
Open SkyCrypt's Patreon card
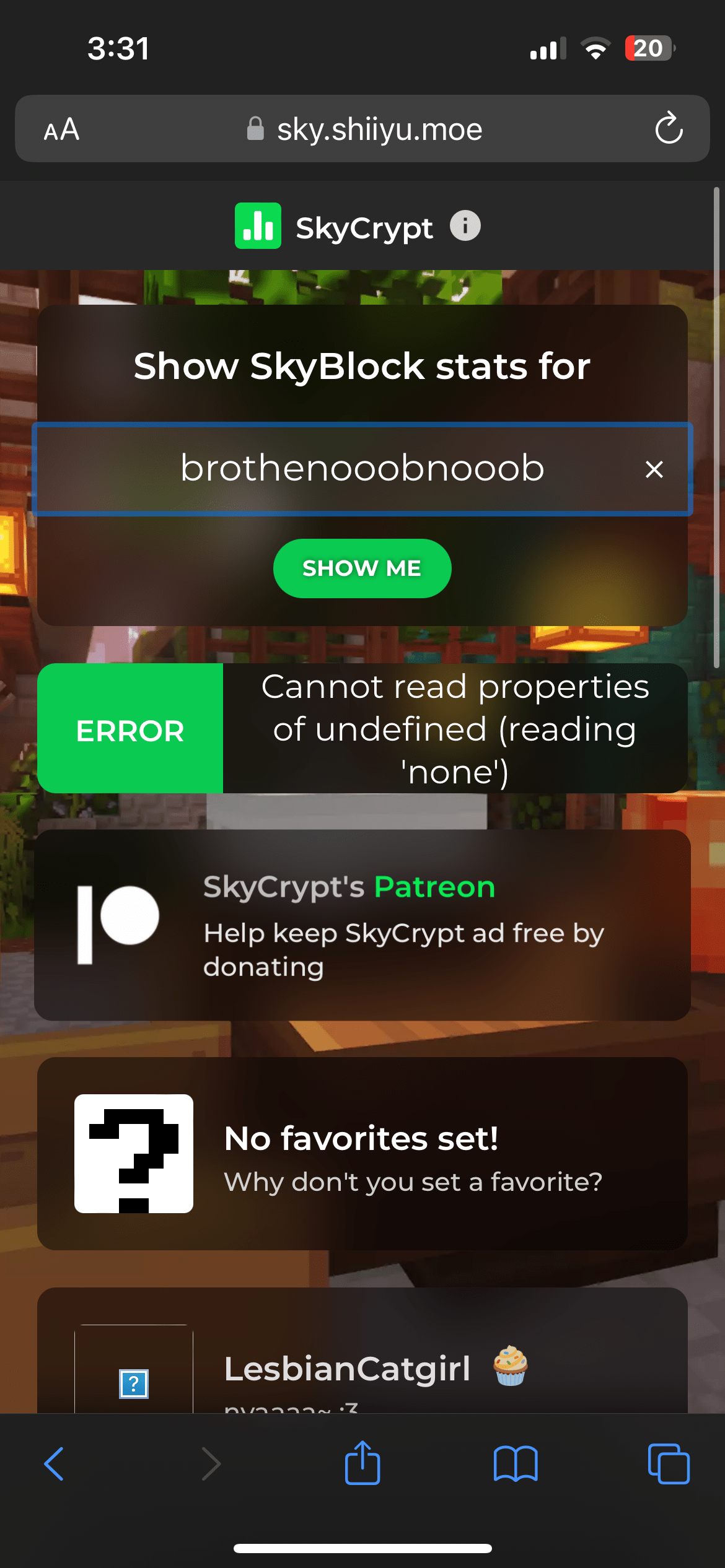362,925
